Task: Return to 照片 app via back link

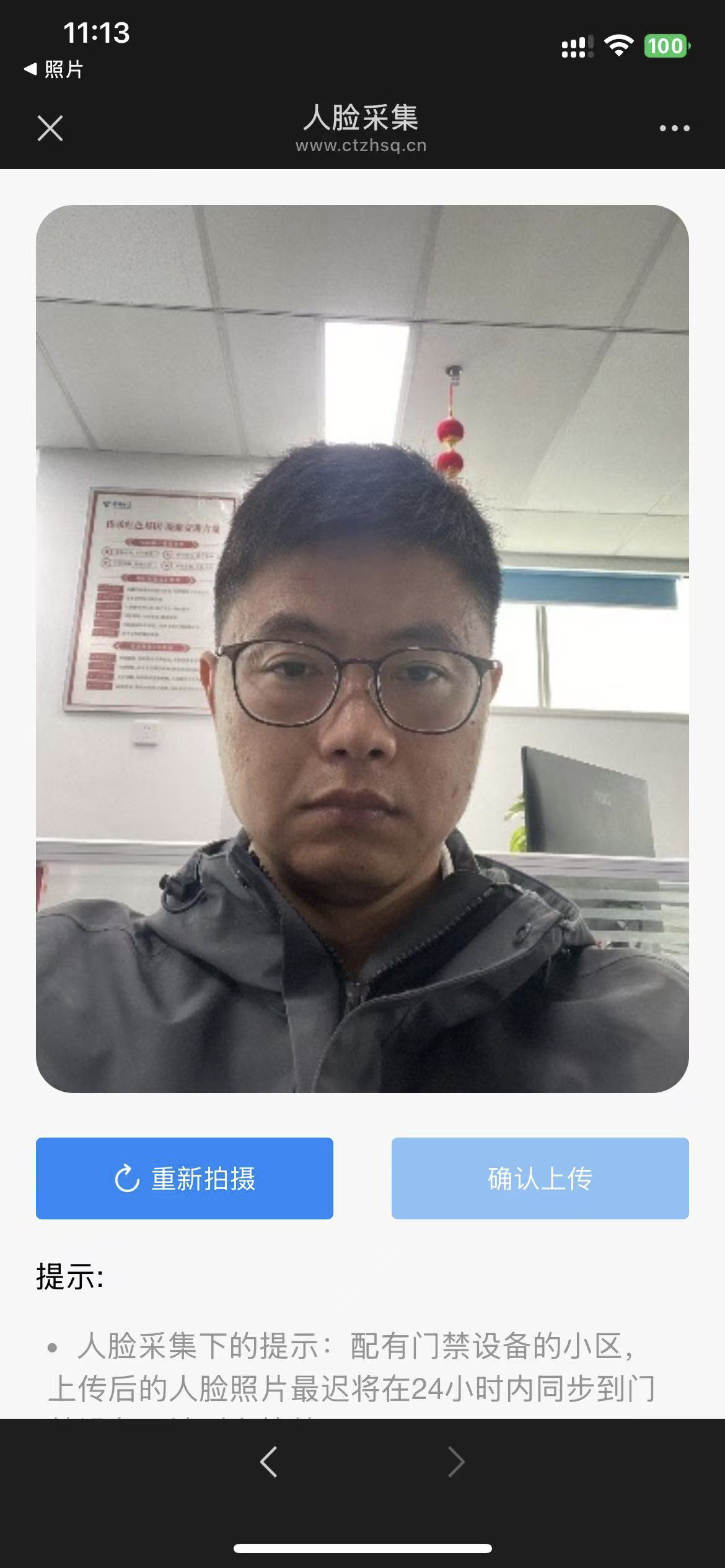Action: [55, 69]
